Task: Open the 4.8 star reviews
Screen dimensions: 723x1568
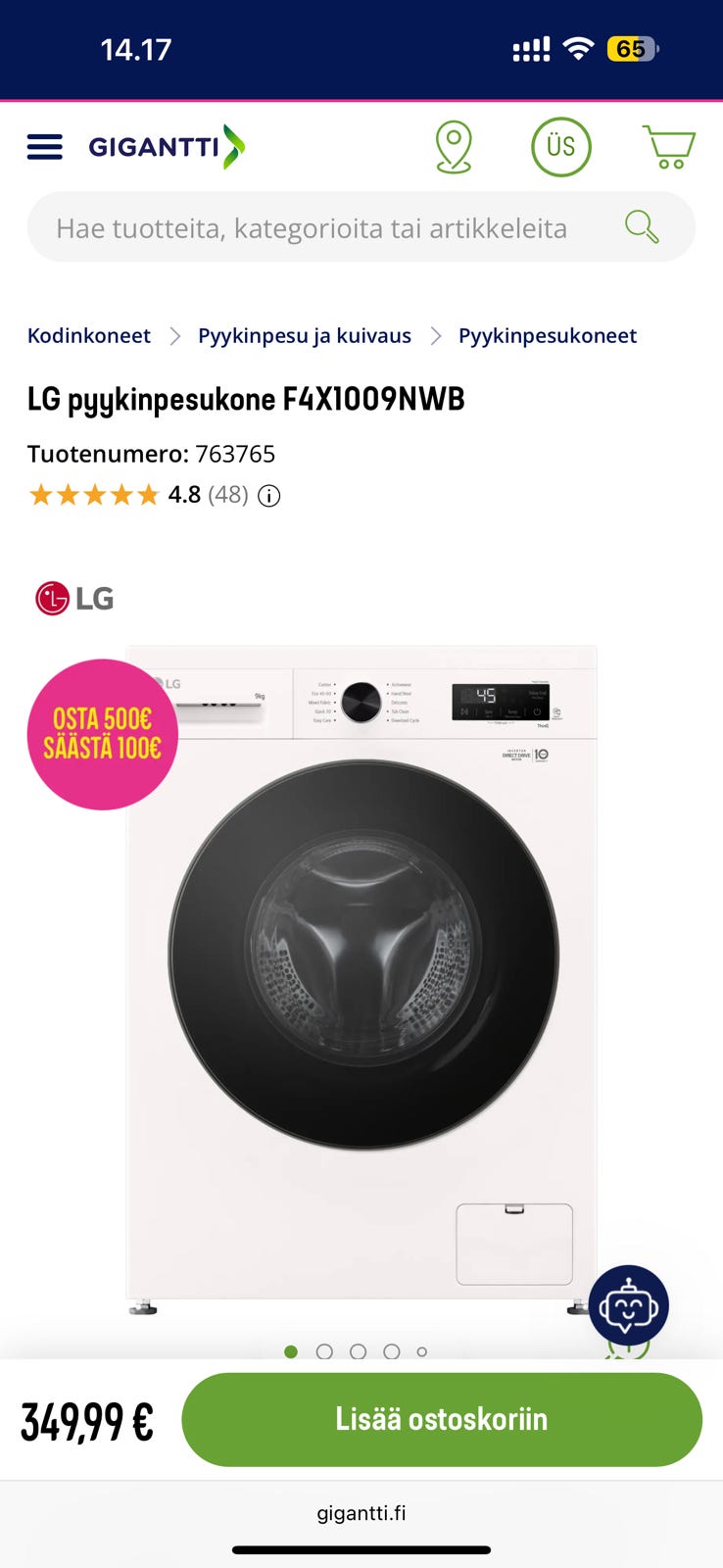Action: (137, 495)
